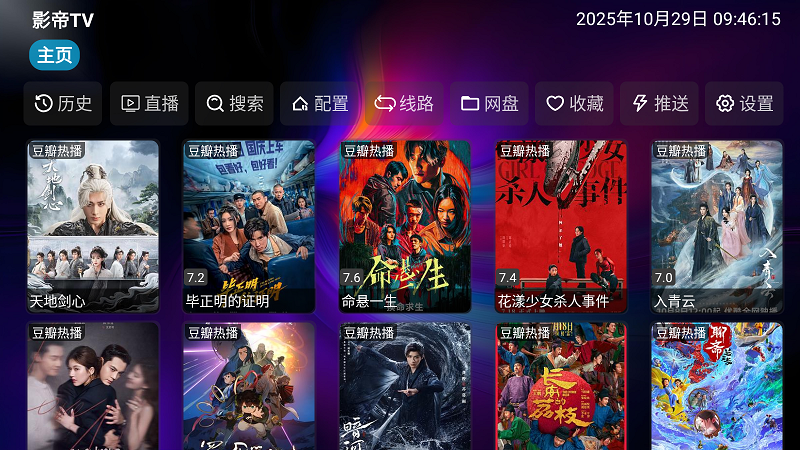Tap the 推送 push button

coord(660,103)
